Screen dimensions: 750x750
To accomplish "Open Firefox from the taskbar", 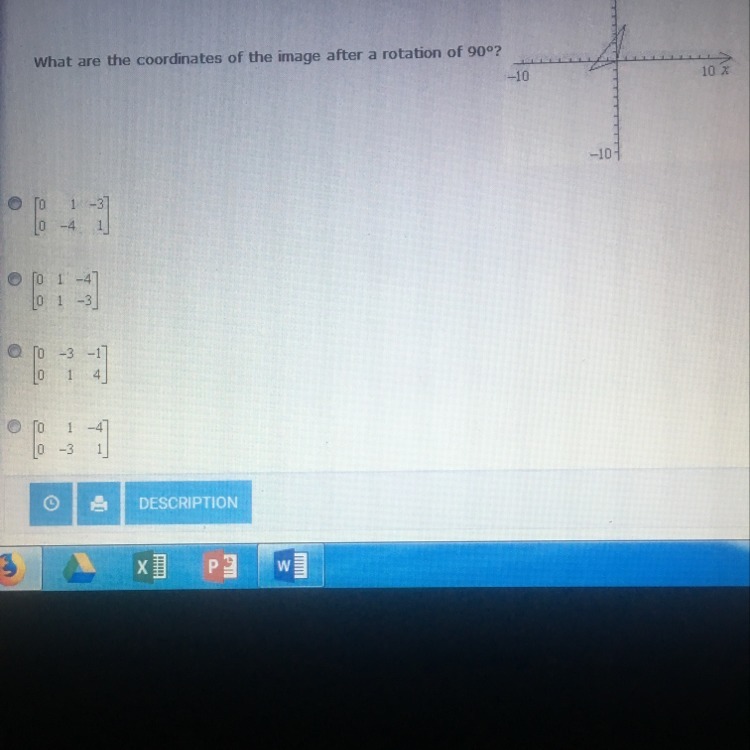I will [x=13, y=568].
